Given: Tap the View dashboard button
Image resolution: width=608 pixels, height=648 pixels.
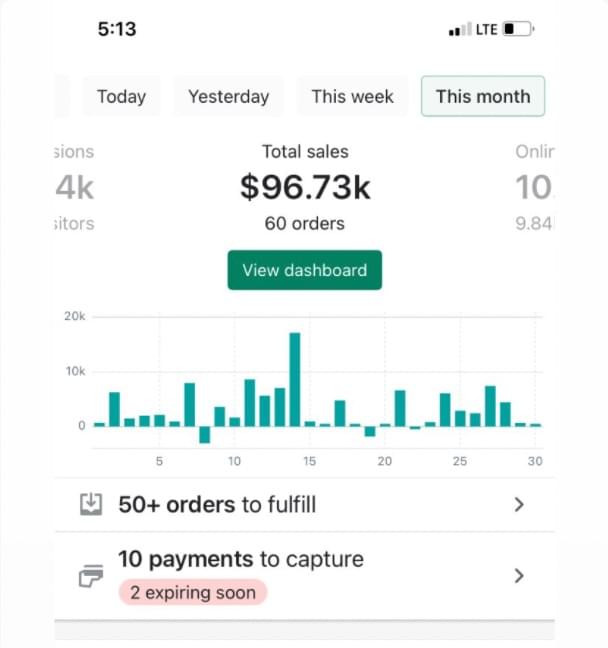Looking at the screenshot, I should point(304,270).
